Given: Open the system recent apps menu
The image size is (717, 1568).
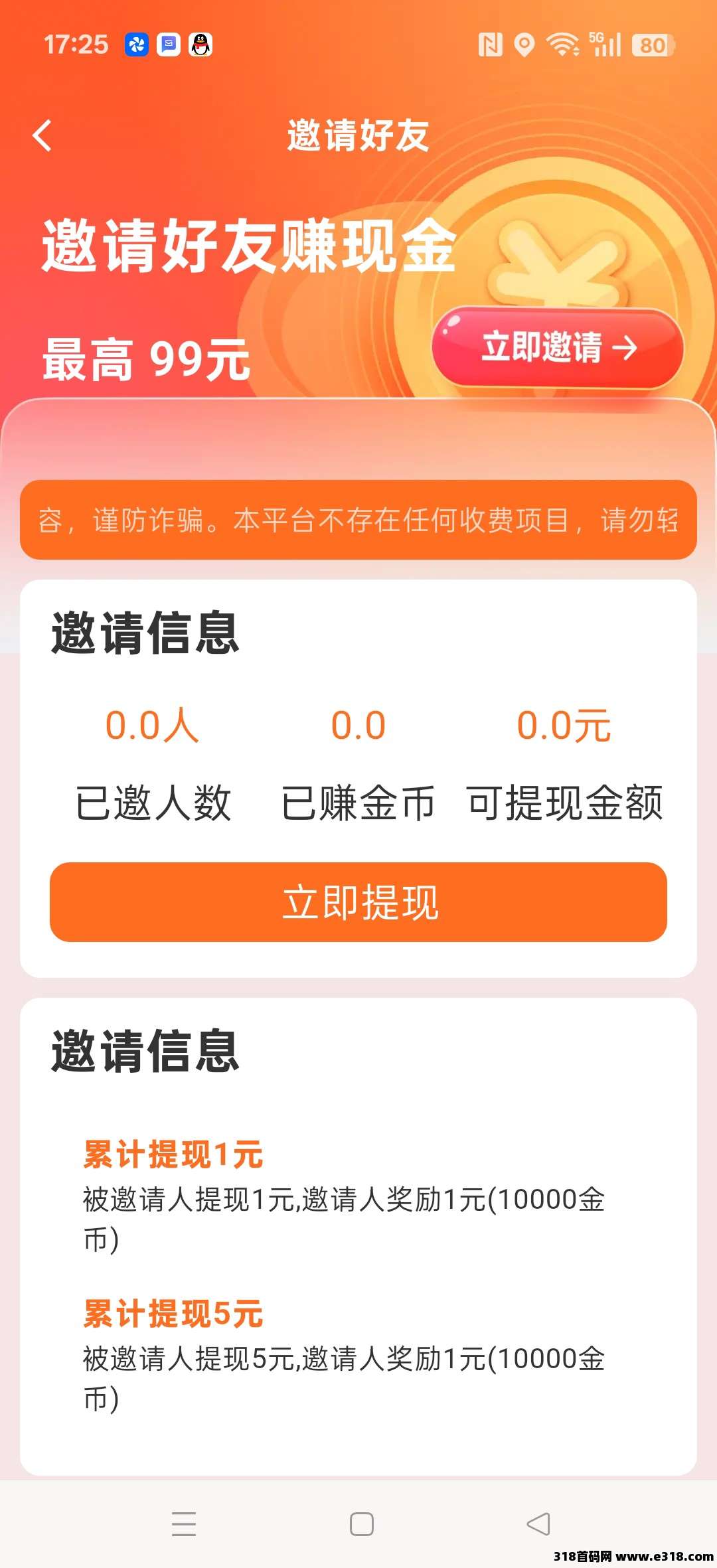Looking at the screenshot, I should point(184,1524).
